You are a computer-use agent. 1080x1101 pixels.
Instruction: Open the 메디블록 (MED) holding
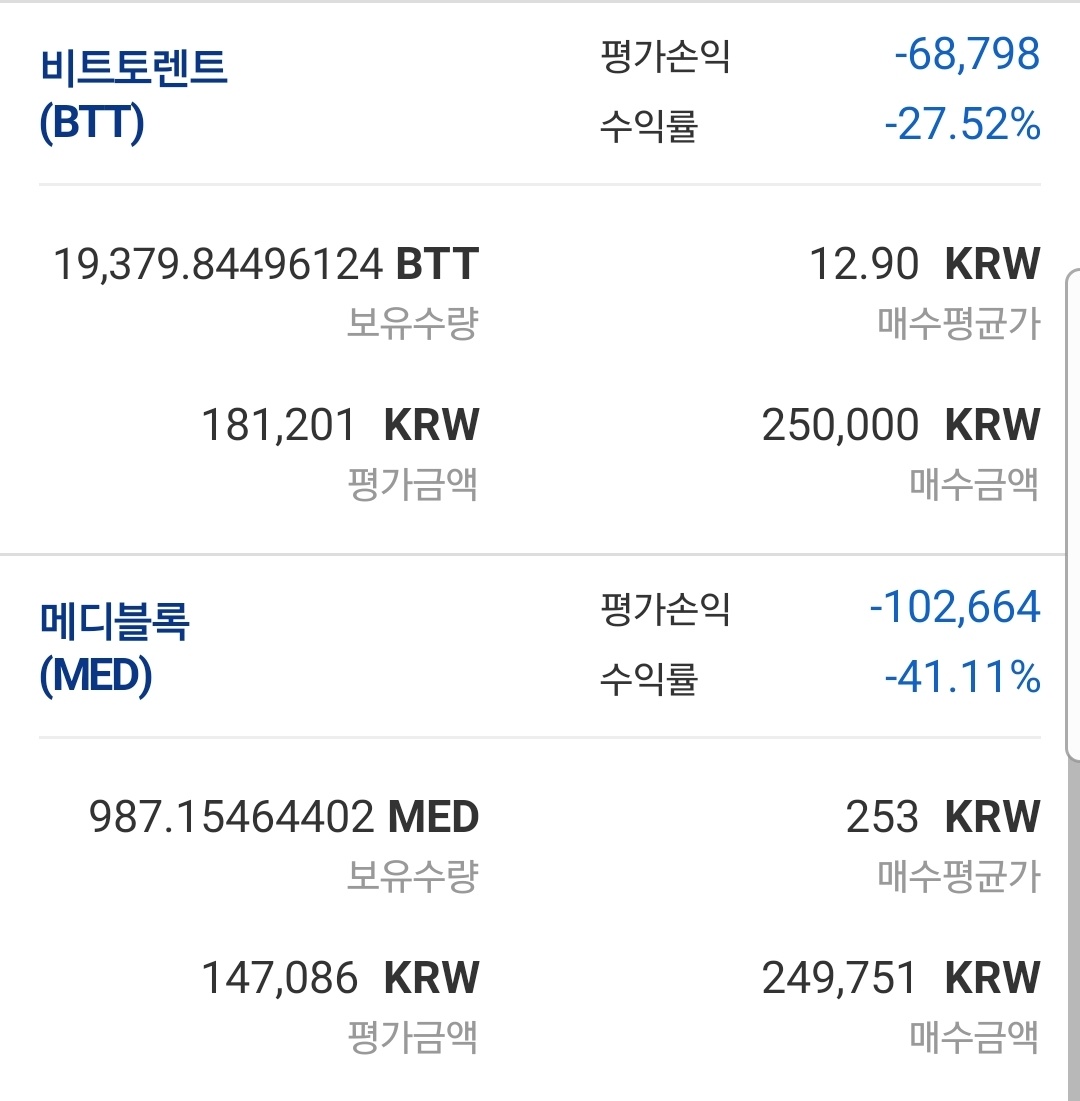coord(114,648)
